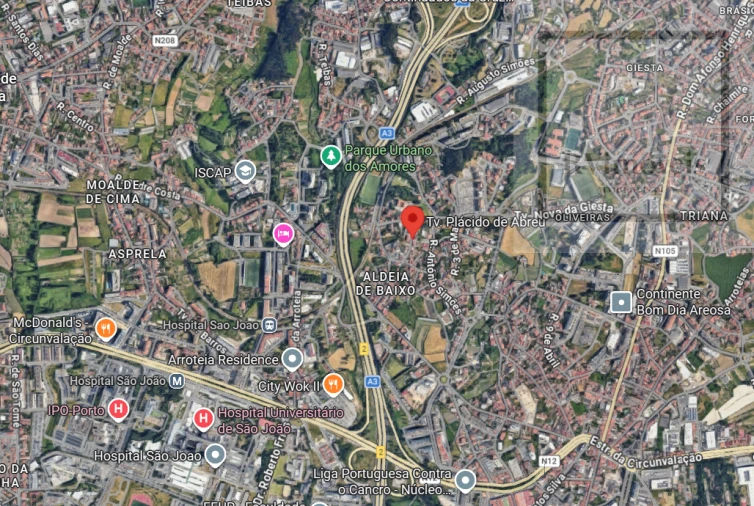Open the pink hotel marker
This screenshot has width=754, height=506.
click(x=284, y=233)
